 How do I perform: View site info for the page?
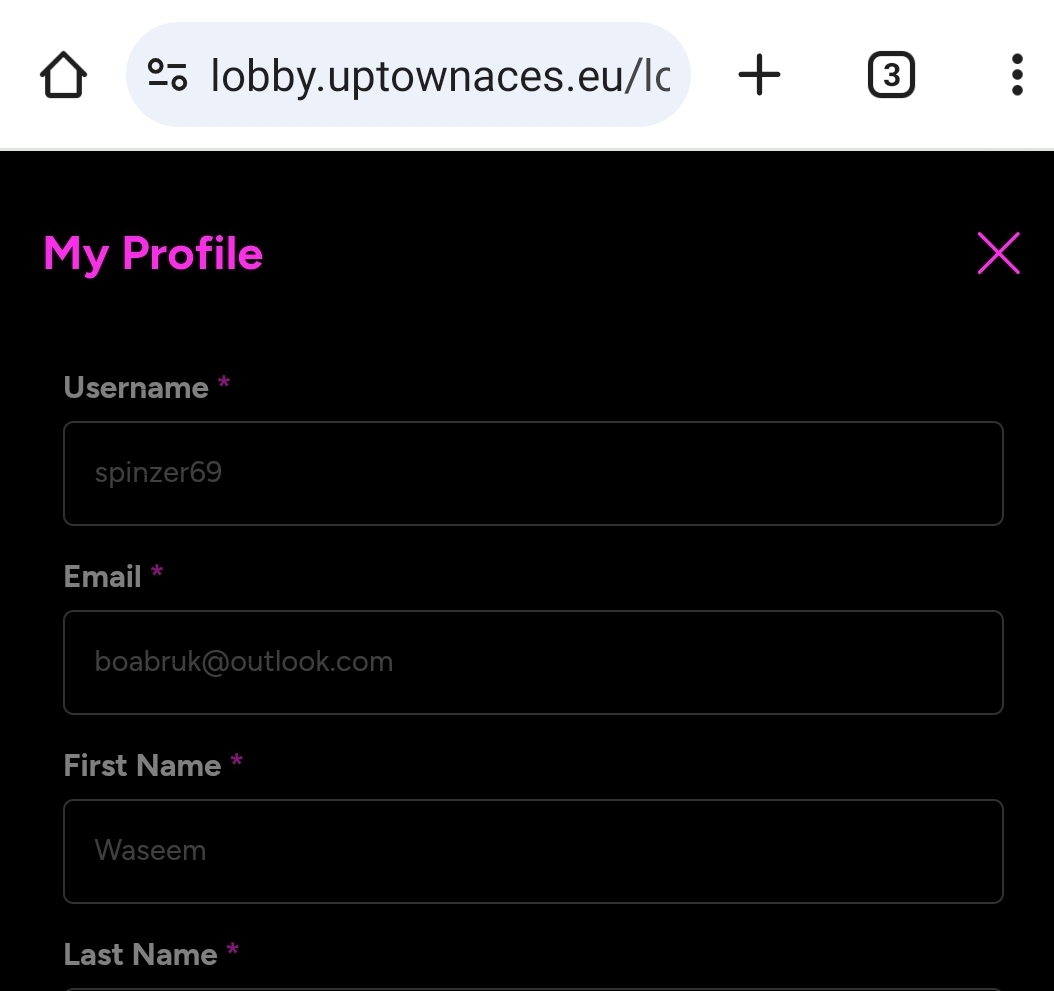(167, 75)
